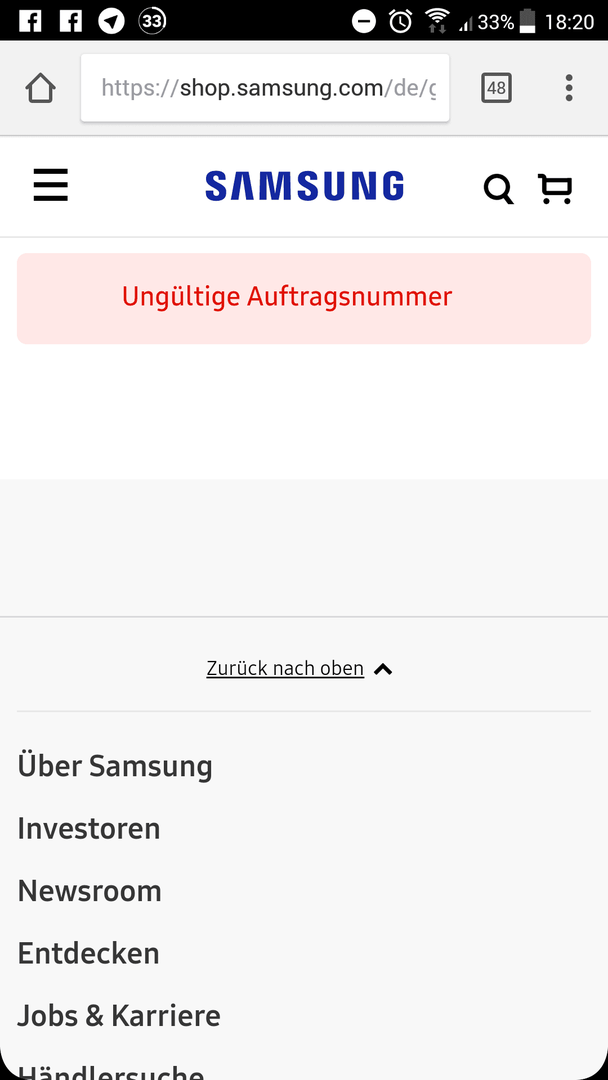608x1080 pixels.
Task: Select the Entdecken footer link
Action: tap(88, 953)
